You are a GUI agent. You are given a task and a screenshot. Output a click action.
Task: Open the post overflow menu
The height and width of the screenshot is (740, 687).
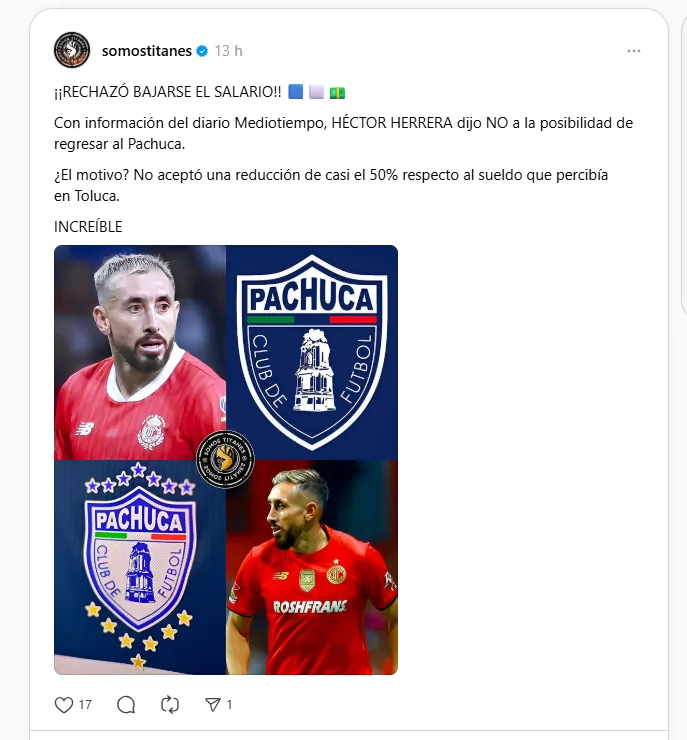coord(634,51)
